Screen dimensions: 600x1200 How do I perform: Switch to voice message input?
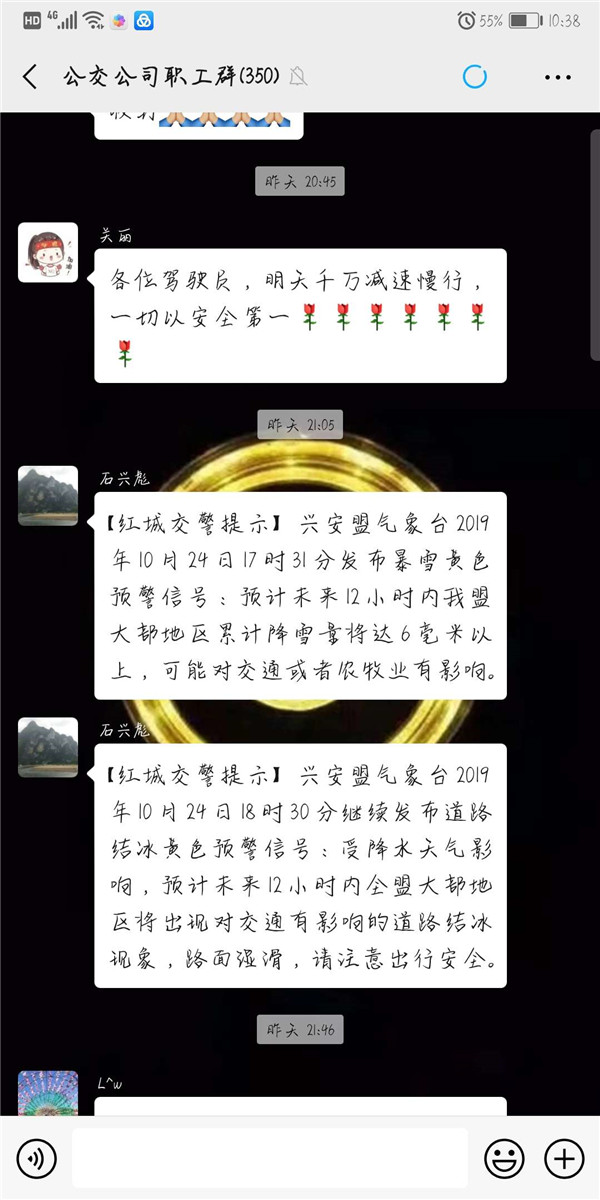pyautogui.click(x=37, y=1159)
